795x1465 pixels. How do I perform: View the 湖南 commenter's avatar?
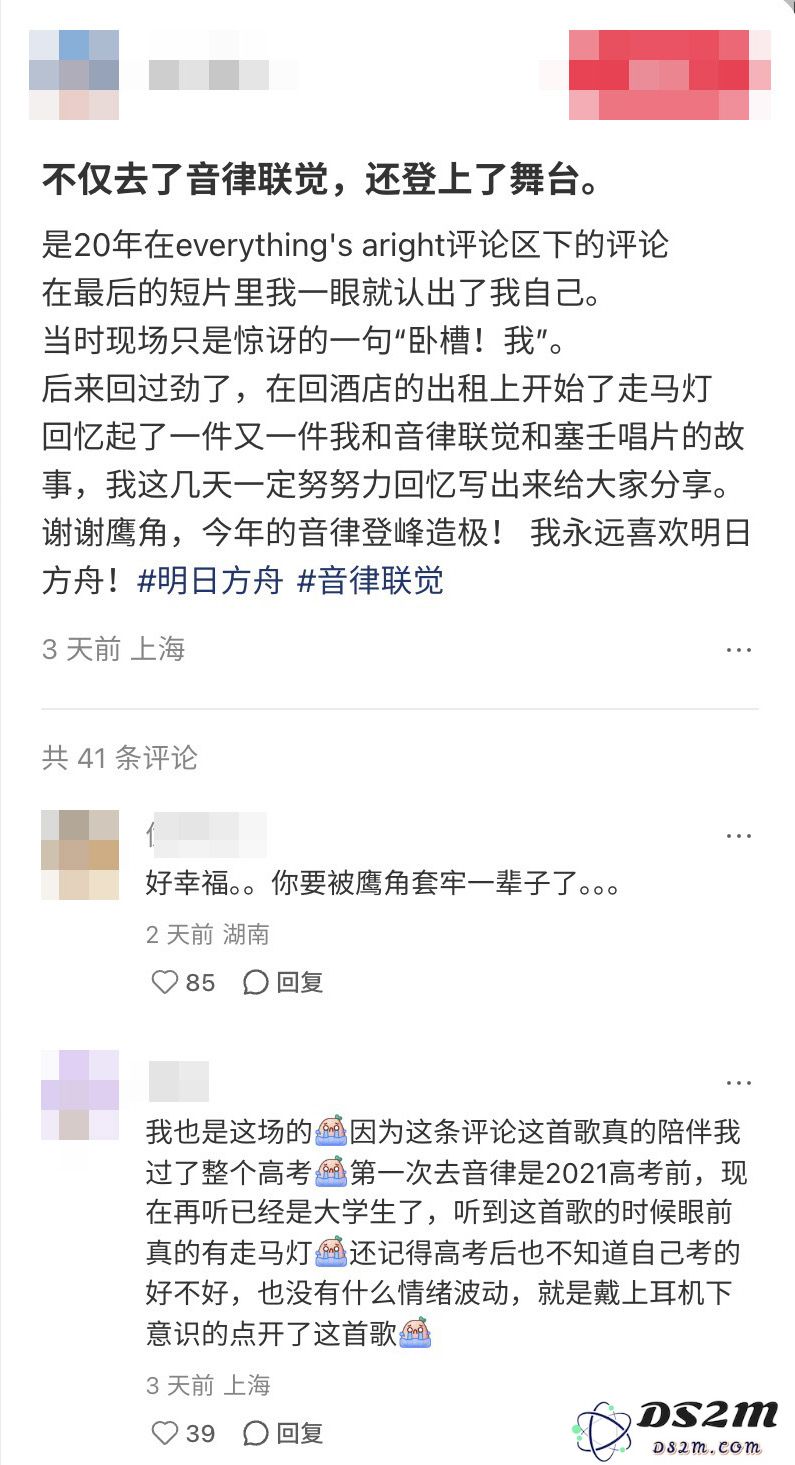[79, 855]
